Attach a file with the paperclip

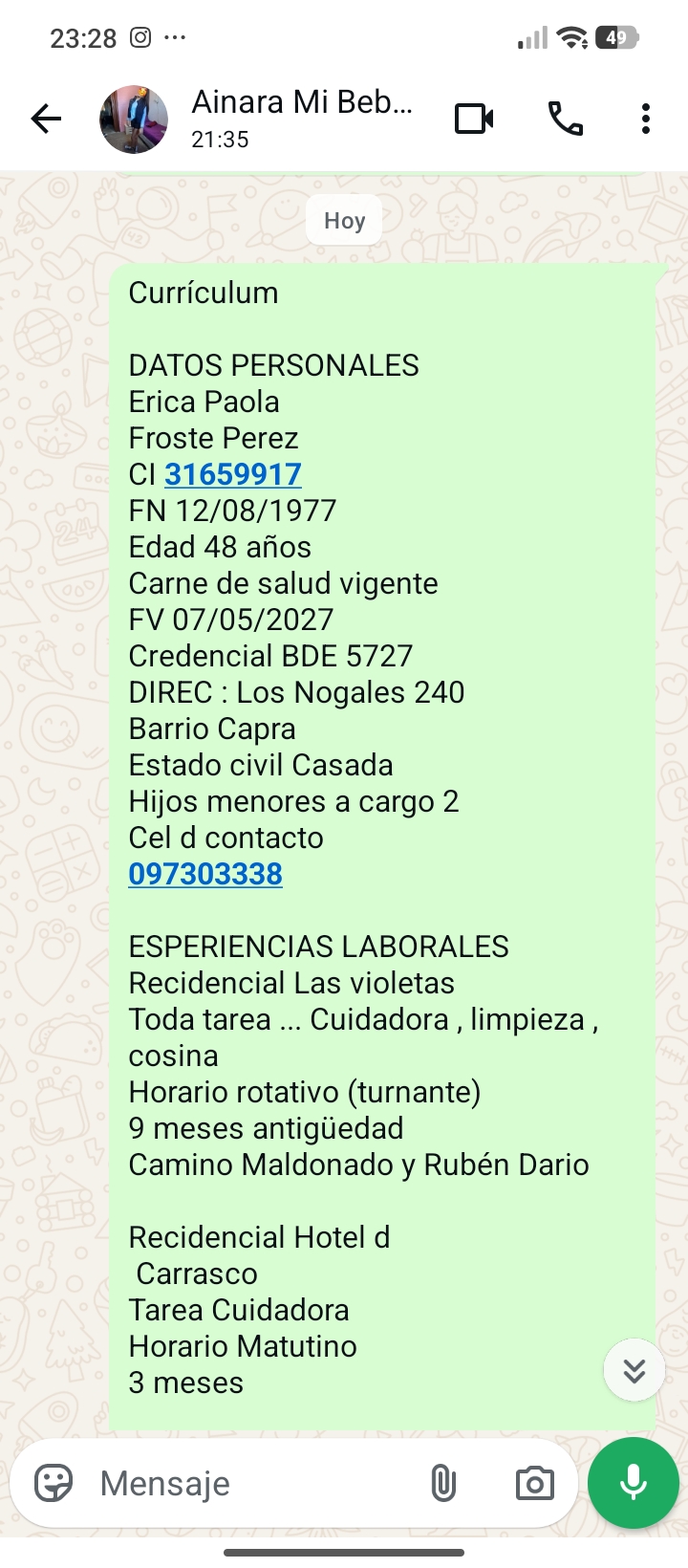pos(442,1484)
